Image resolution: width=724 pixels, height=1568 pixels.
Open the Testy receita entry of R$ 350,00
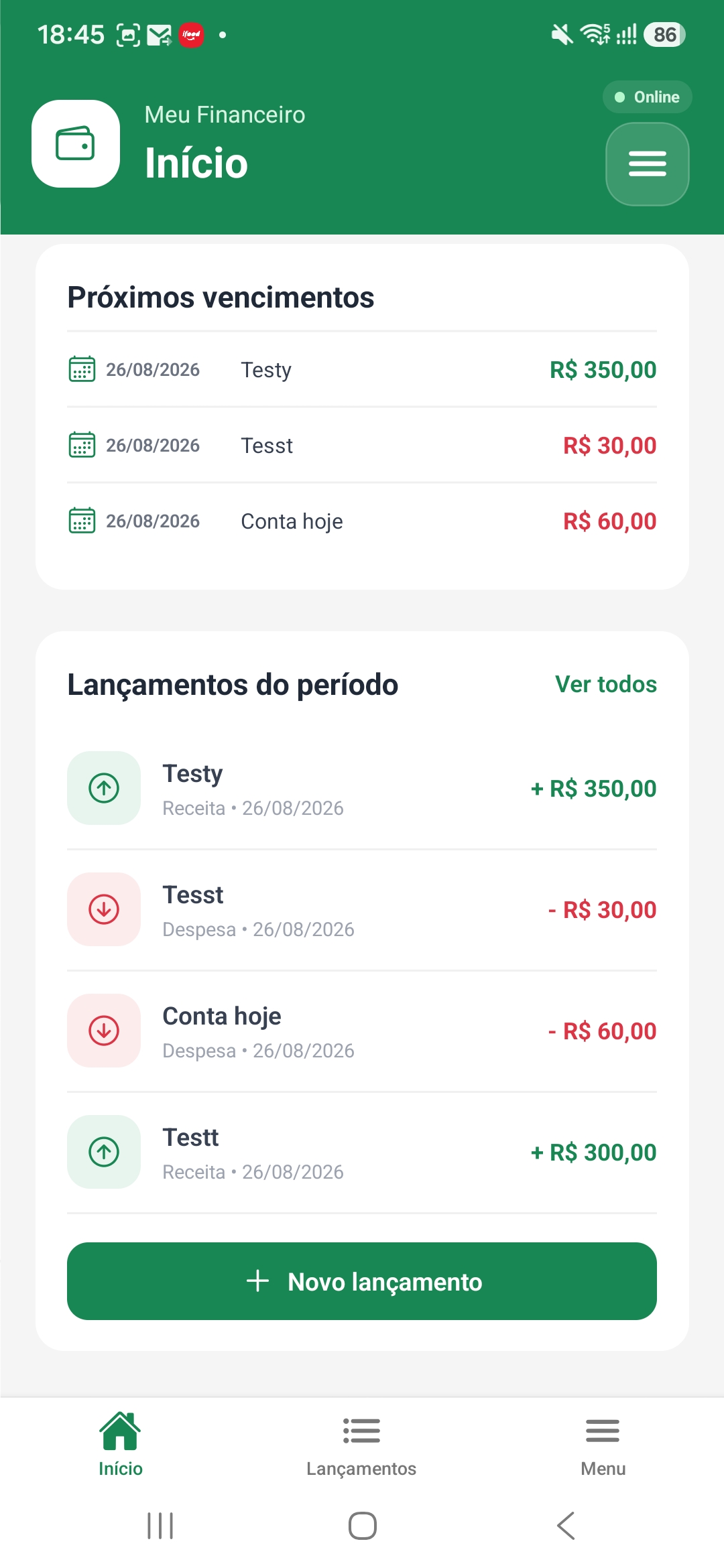(362, 789)
